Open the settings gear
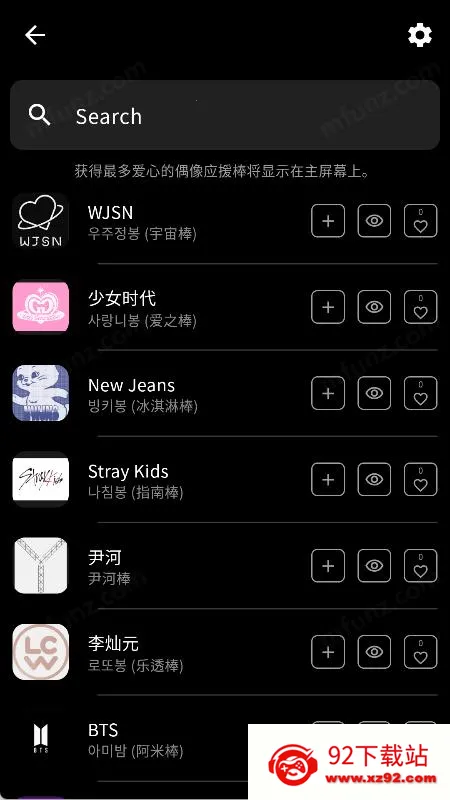Screen dimensions: 450x800 tap(419, 35)
